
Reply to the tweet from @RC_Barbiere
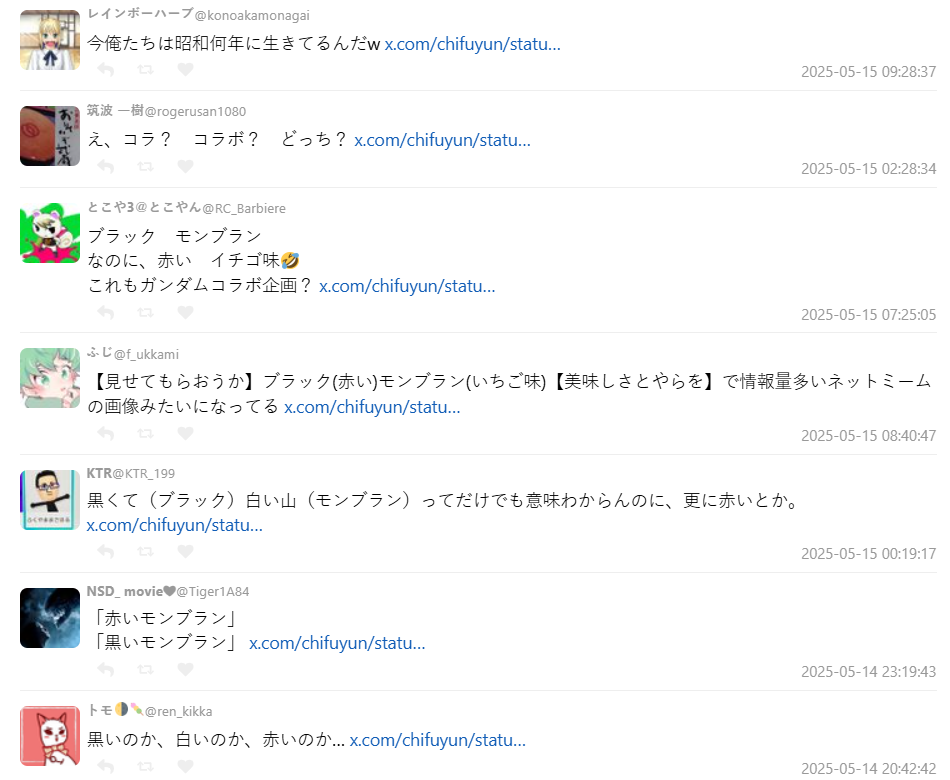tap(105, 313)
